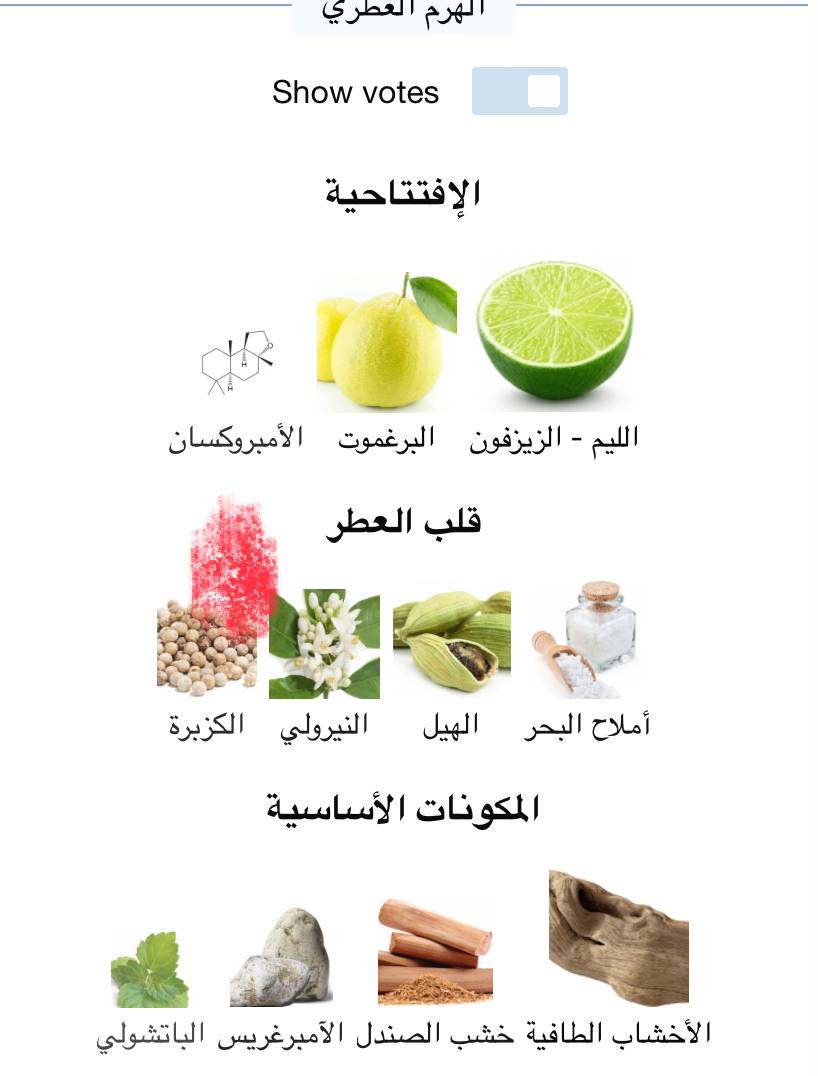Open the الكزبرة note
818x1076 pixels.
[x=207, y=648]
